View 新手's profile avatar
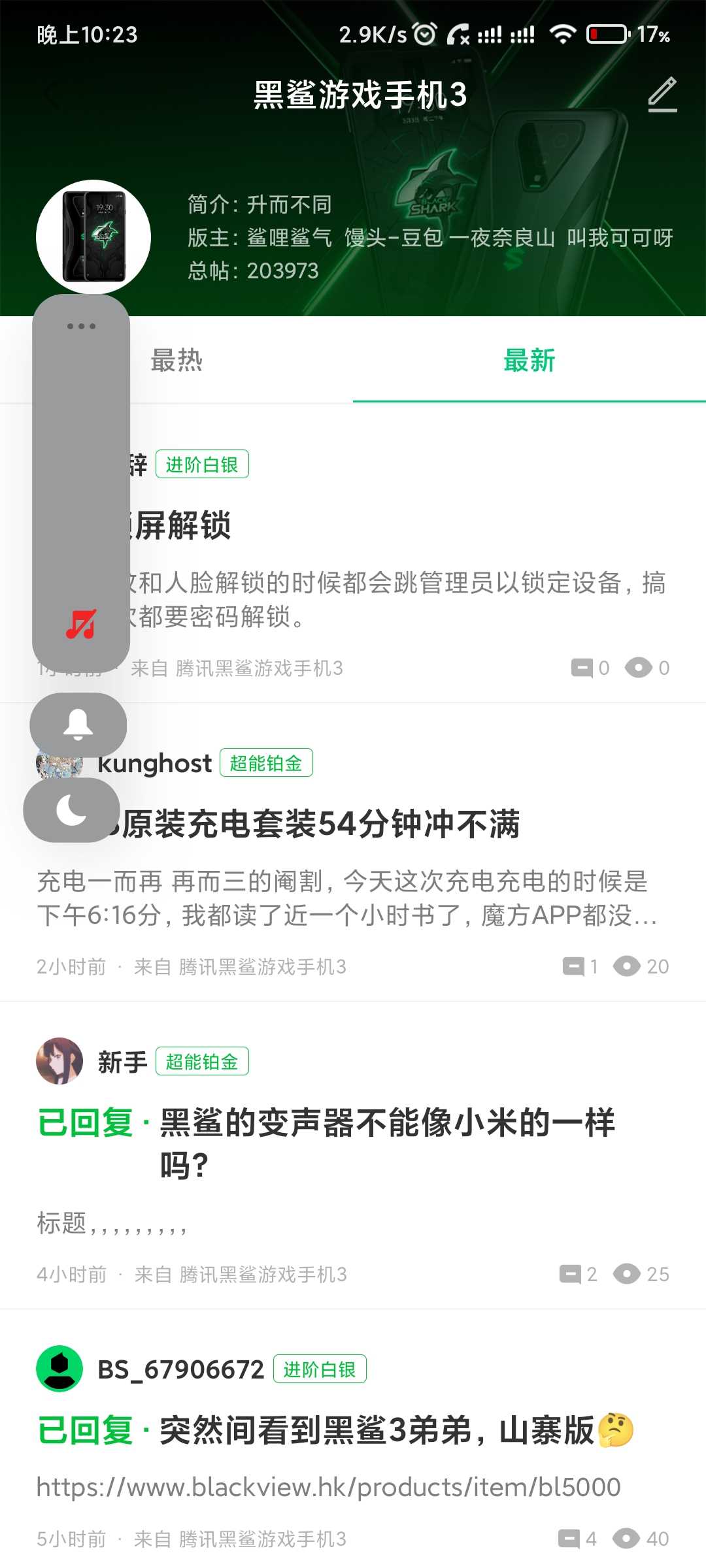Image resolution: width=706 pixels, height=1568 pixels. coord(59,1061)
